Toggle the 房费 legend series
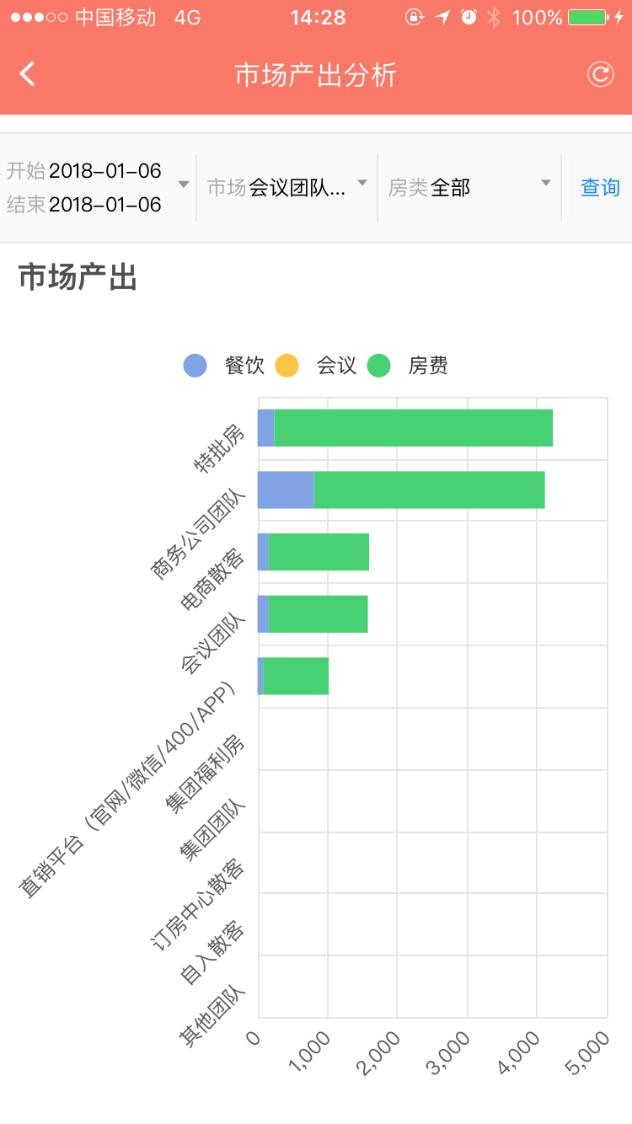Viewport: 632px width, 1124px height. (407, 366)
